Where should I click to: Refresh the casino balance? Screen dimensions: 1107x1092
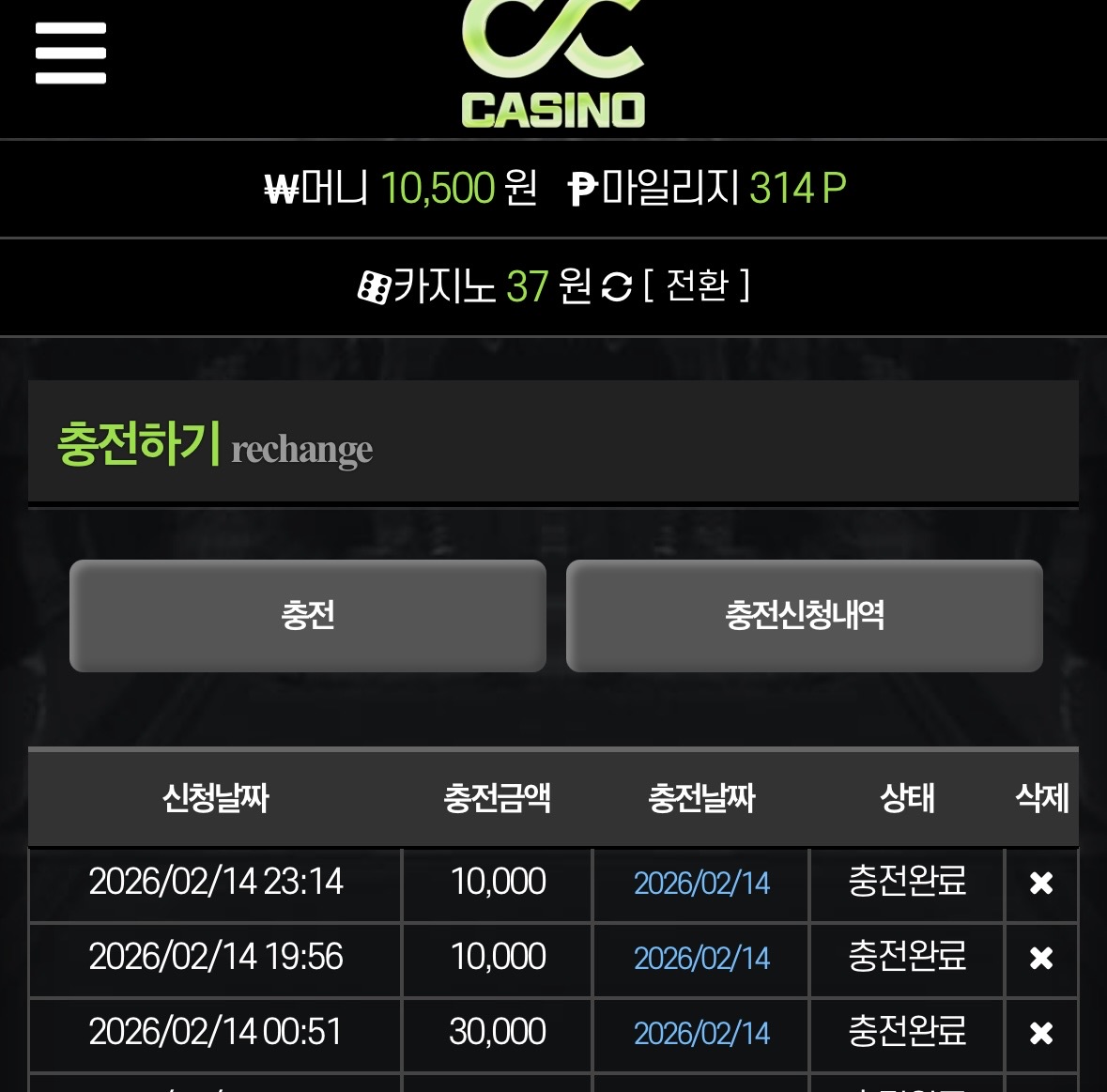[x=617, y=286]
